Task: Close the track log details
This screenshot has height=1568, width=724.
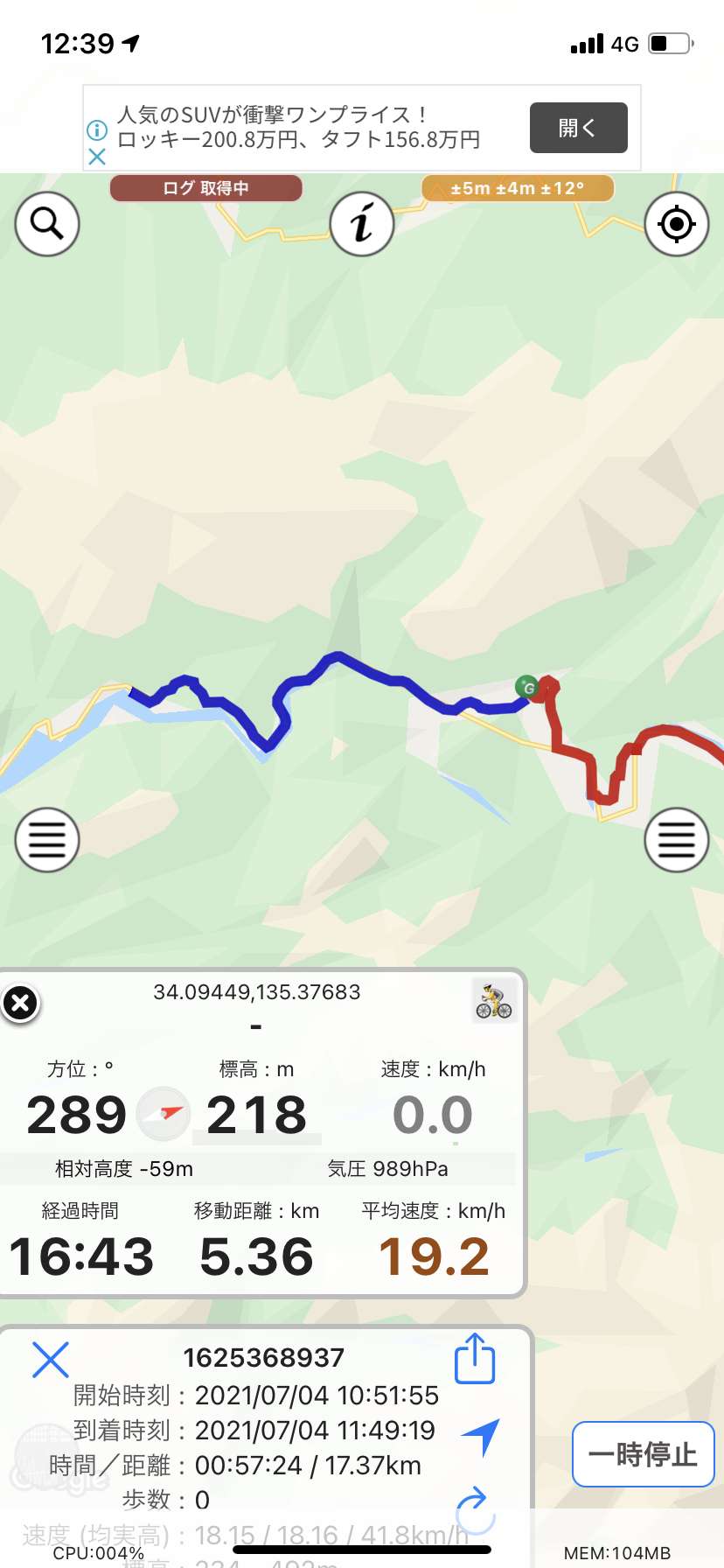Action: pyautogui.click(x=50, y=1360)
